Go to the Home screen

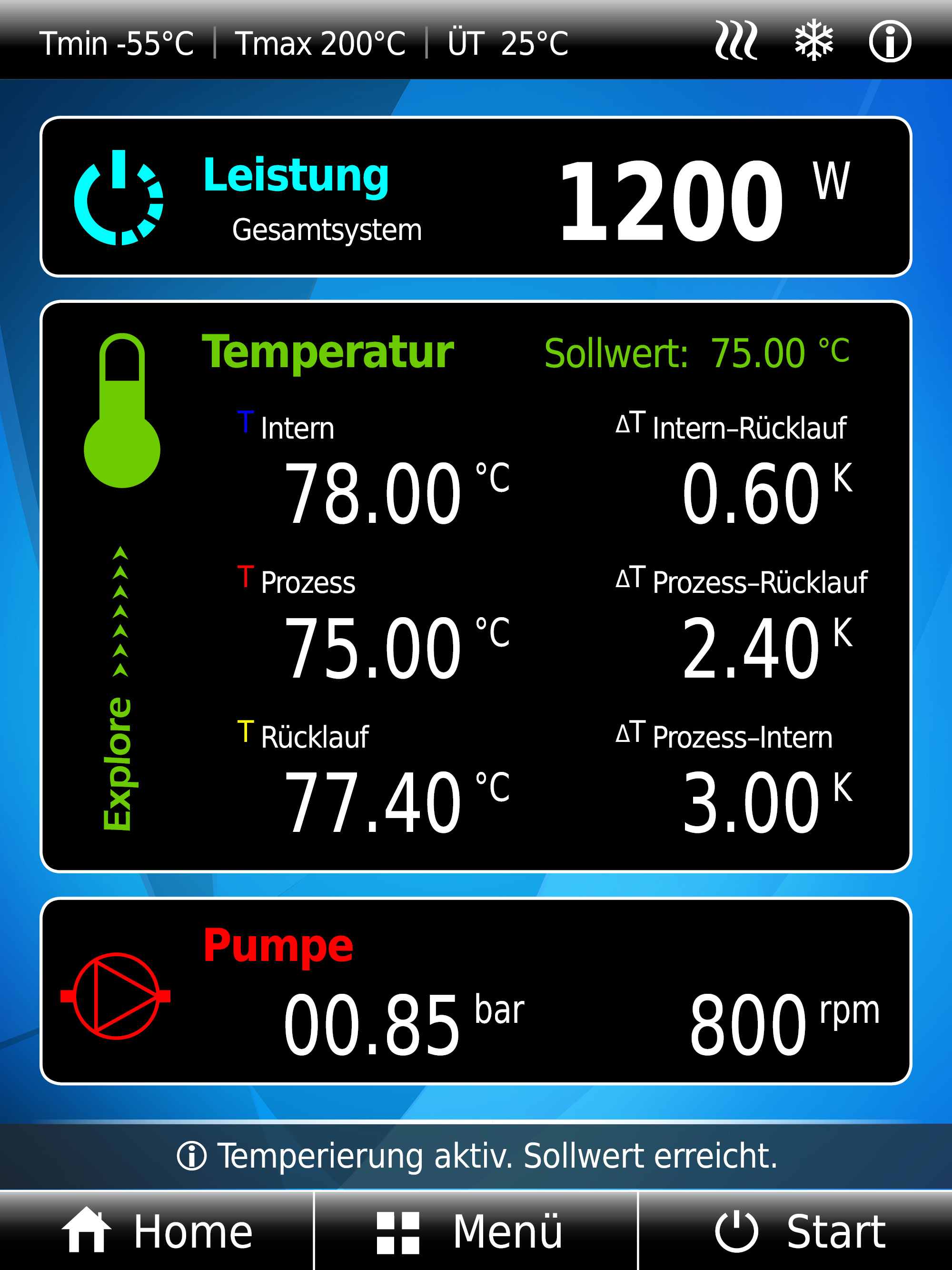(157, 1232)
